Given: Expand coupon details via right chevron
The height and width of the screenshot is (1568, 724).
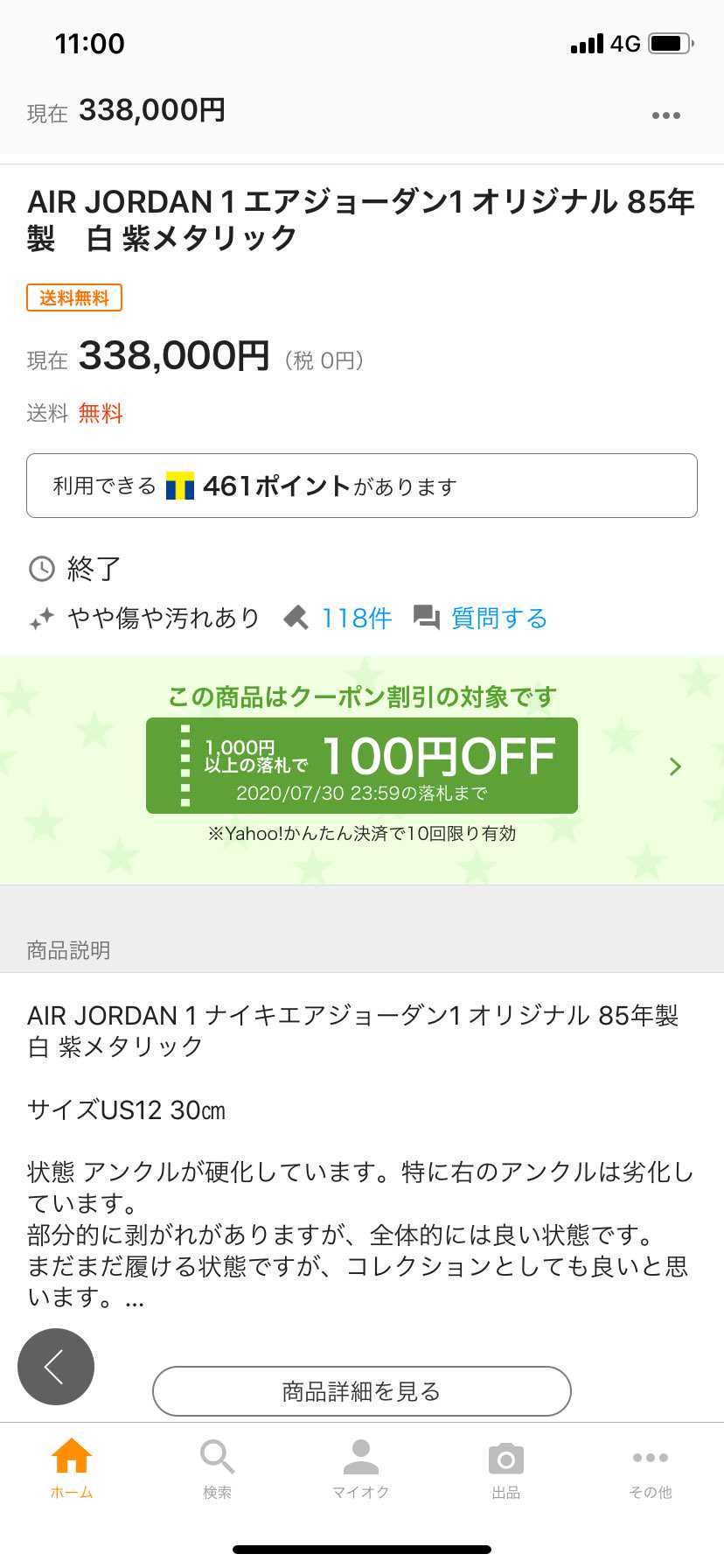Looking at the screenshot, I should click(675, 766).
